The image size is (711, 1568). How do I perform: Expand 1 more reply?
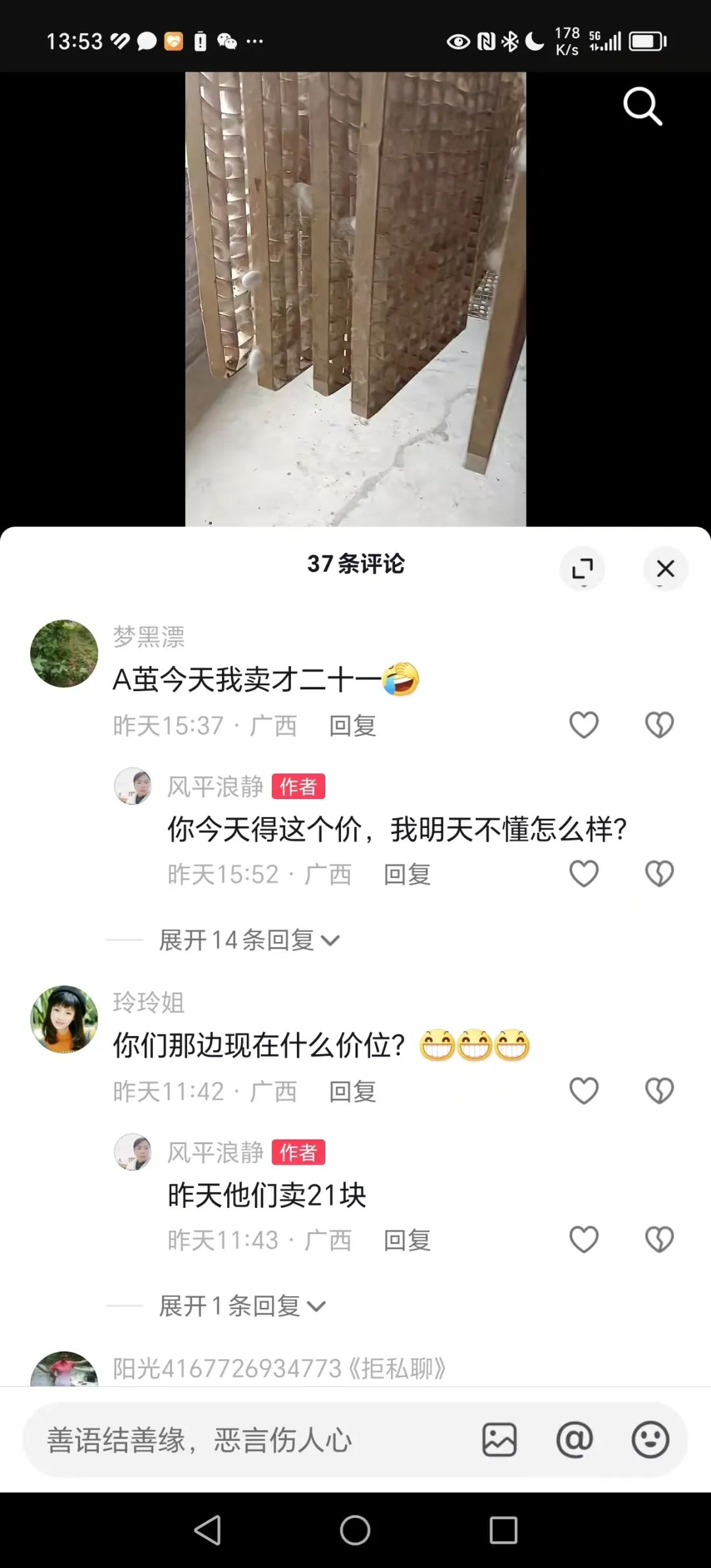(x=242, y=1306)
